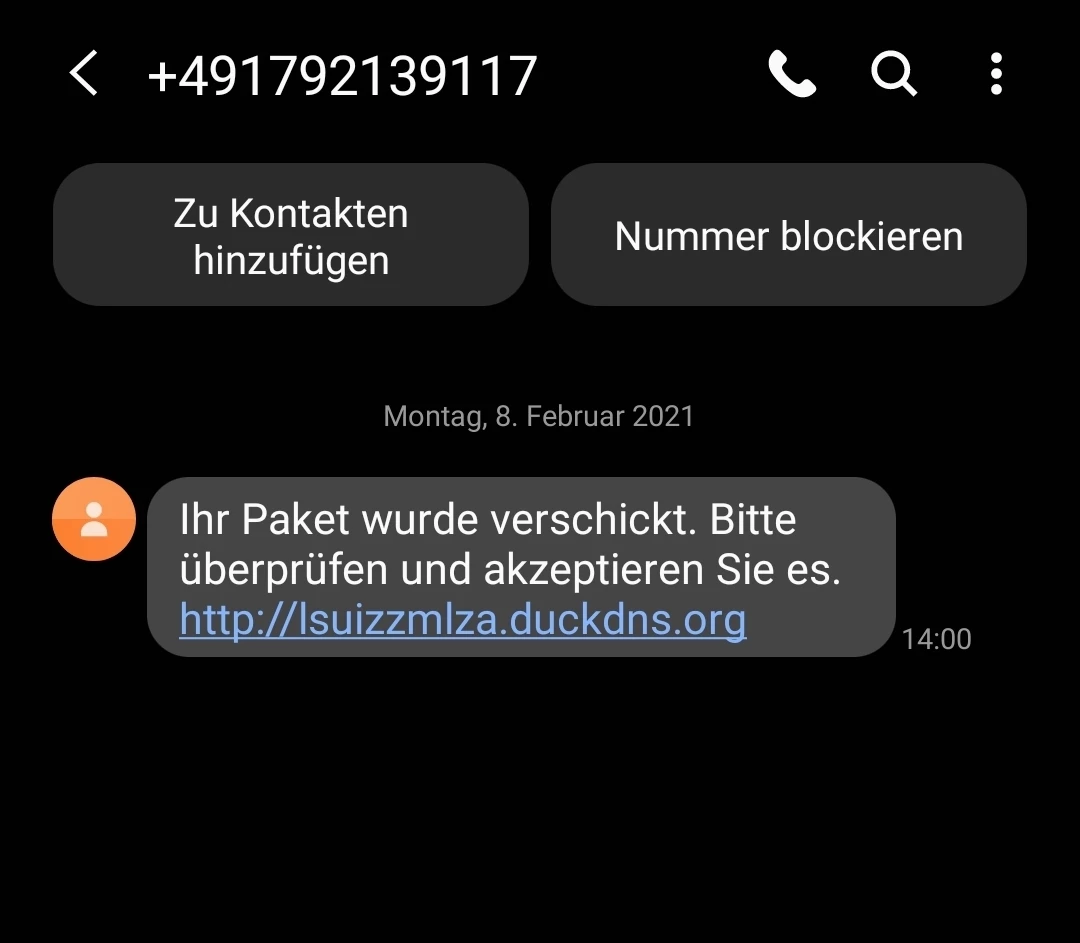Viewport: 1080px width, 943px height.
Task: Search within this conversation
Action: tap(893, 74)
